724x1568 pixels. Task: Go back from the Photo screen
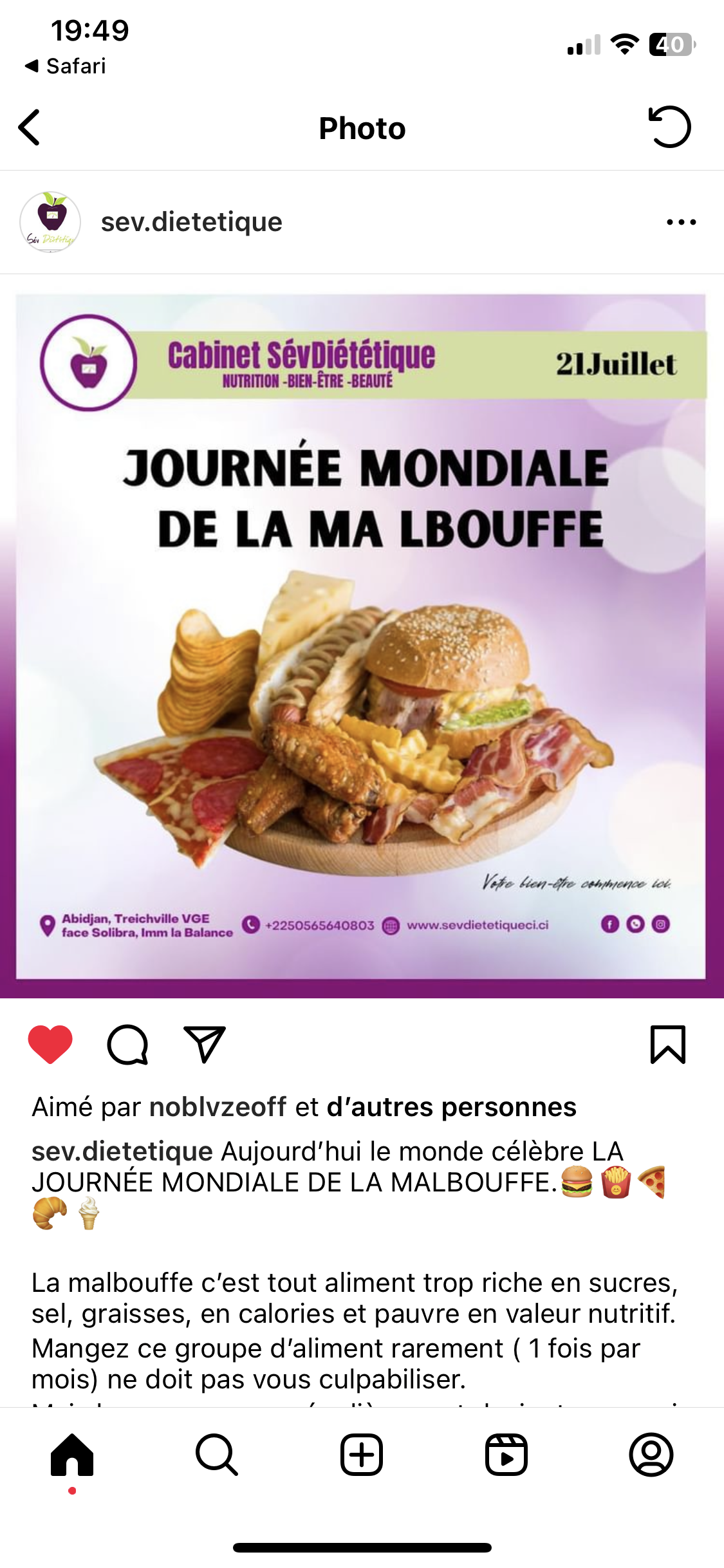[x=30, y=127]
